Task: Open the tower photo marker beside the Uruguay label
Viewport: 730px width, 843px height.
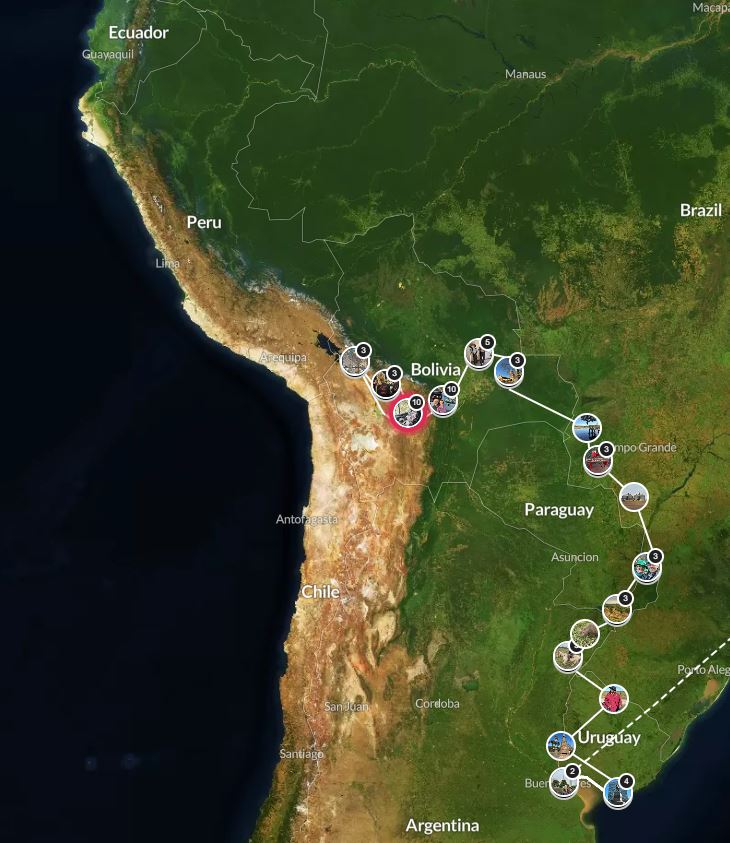Action: click(561, 745)
